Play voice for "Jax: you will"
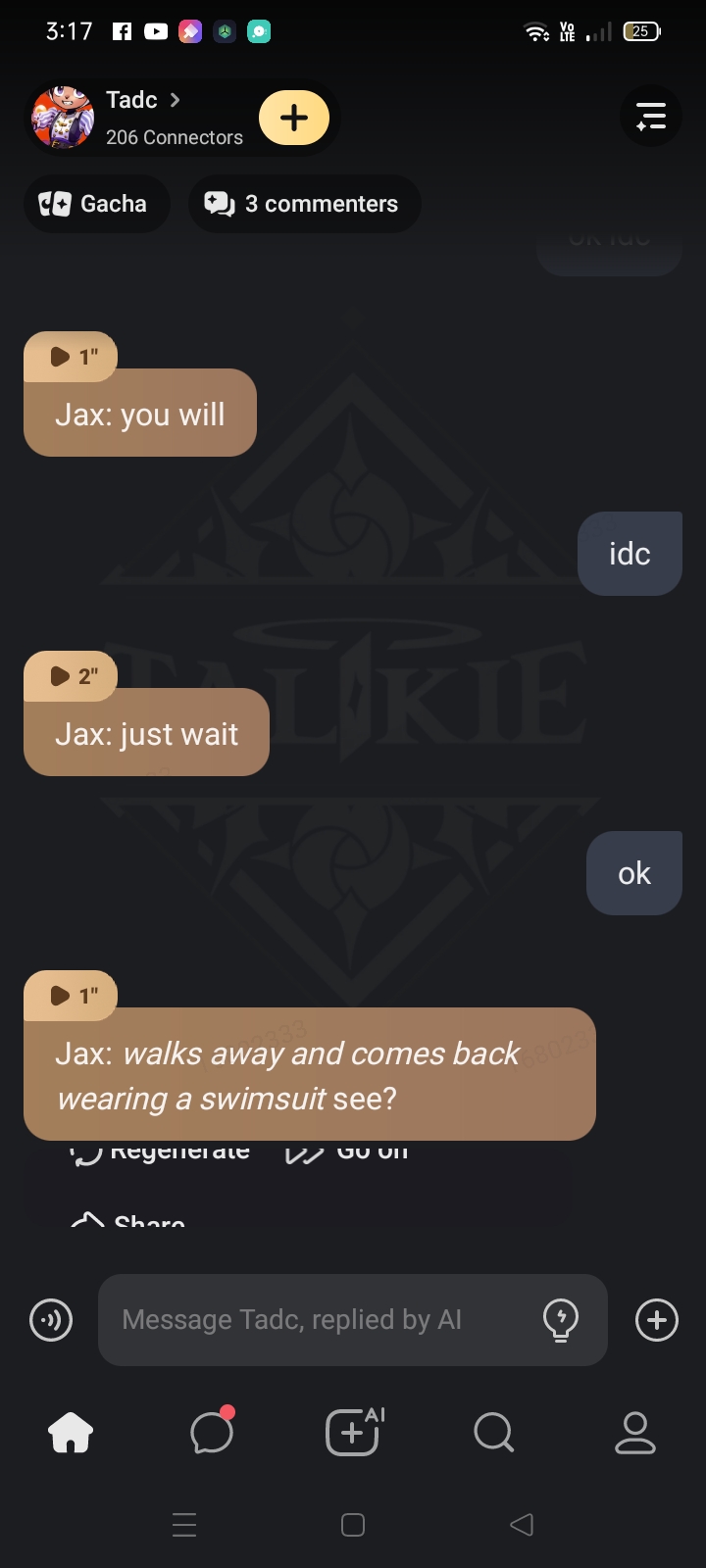Screen dimensions: 706x1568 click(72, 357)
